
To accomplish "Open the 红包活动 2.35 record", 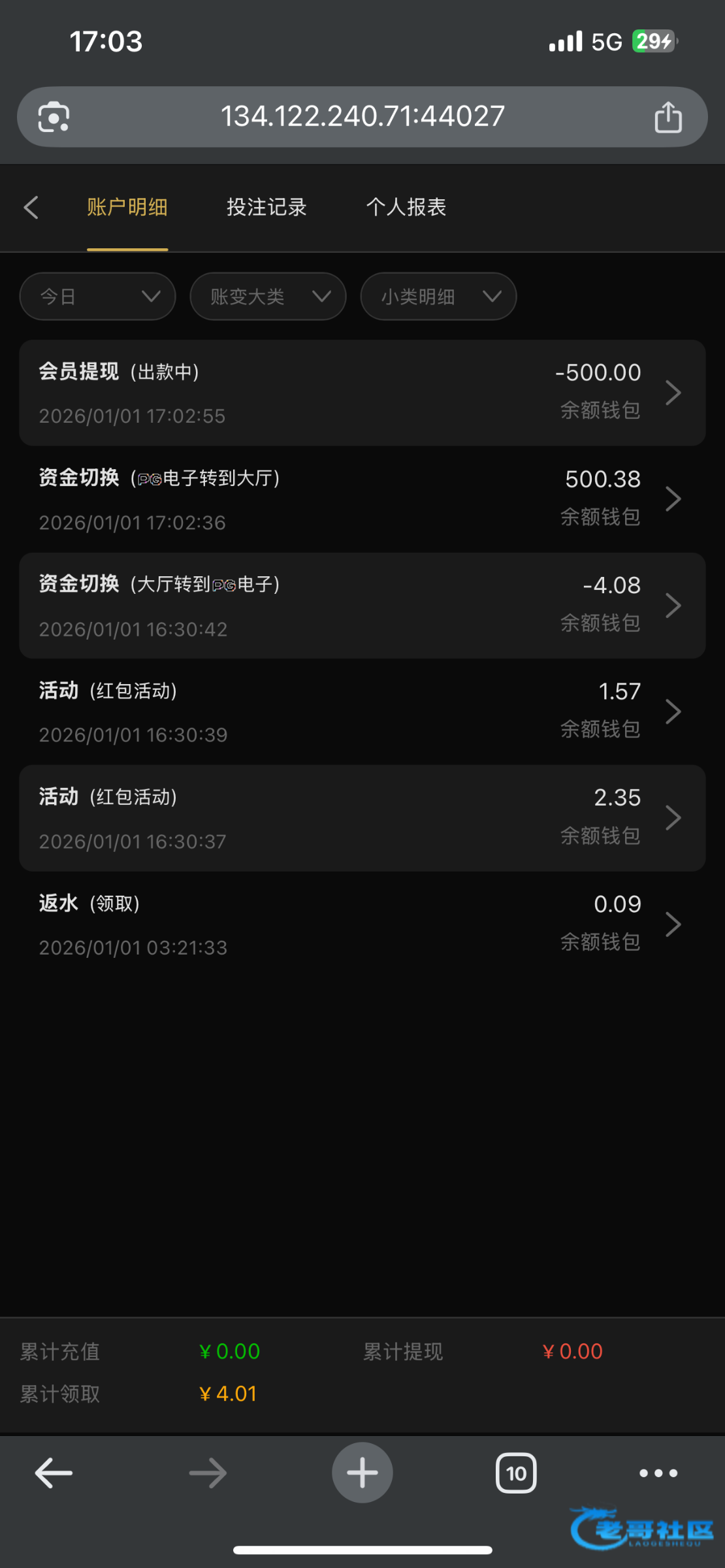I will 362,818.
